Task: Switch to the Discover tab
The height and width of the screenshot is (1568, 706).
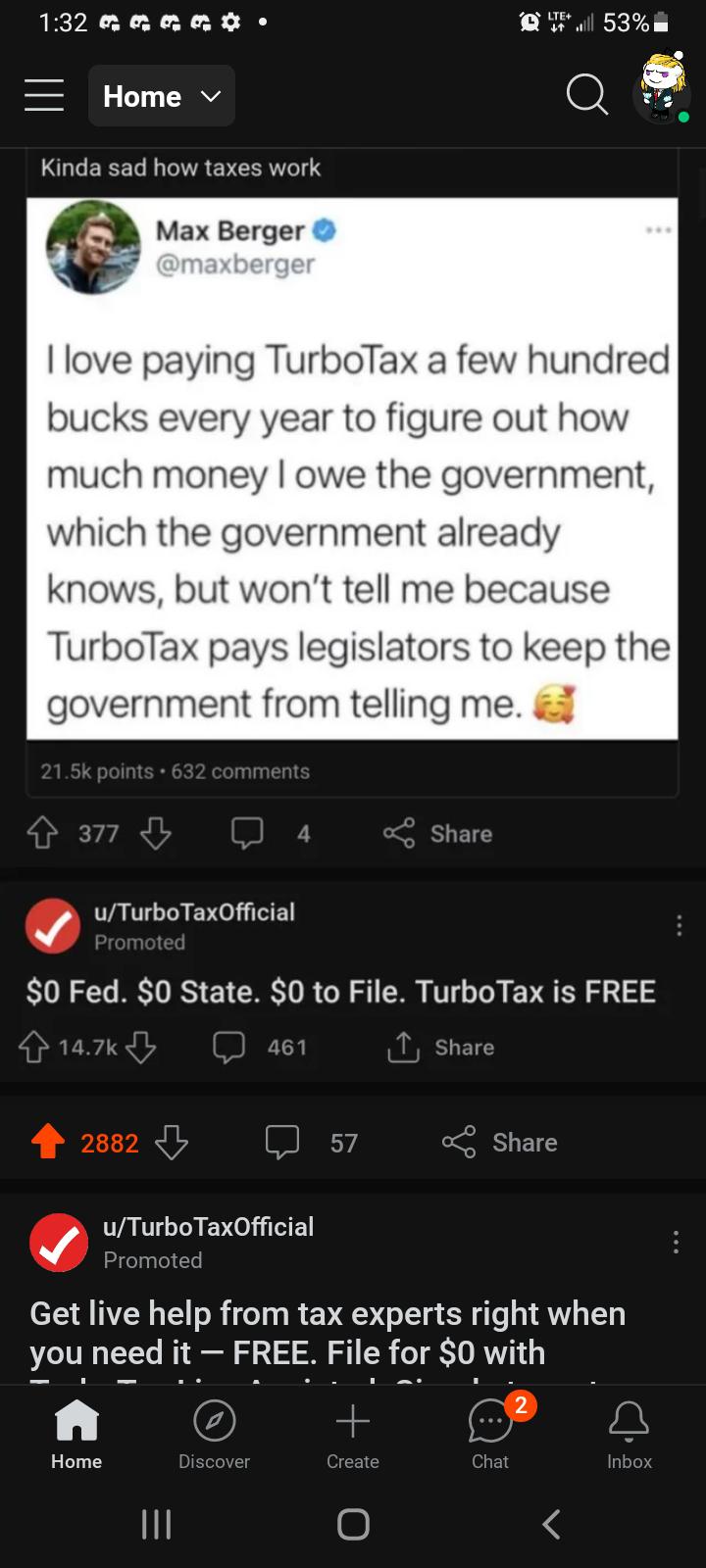Action: point(214,1435)
